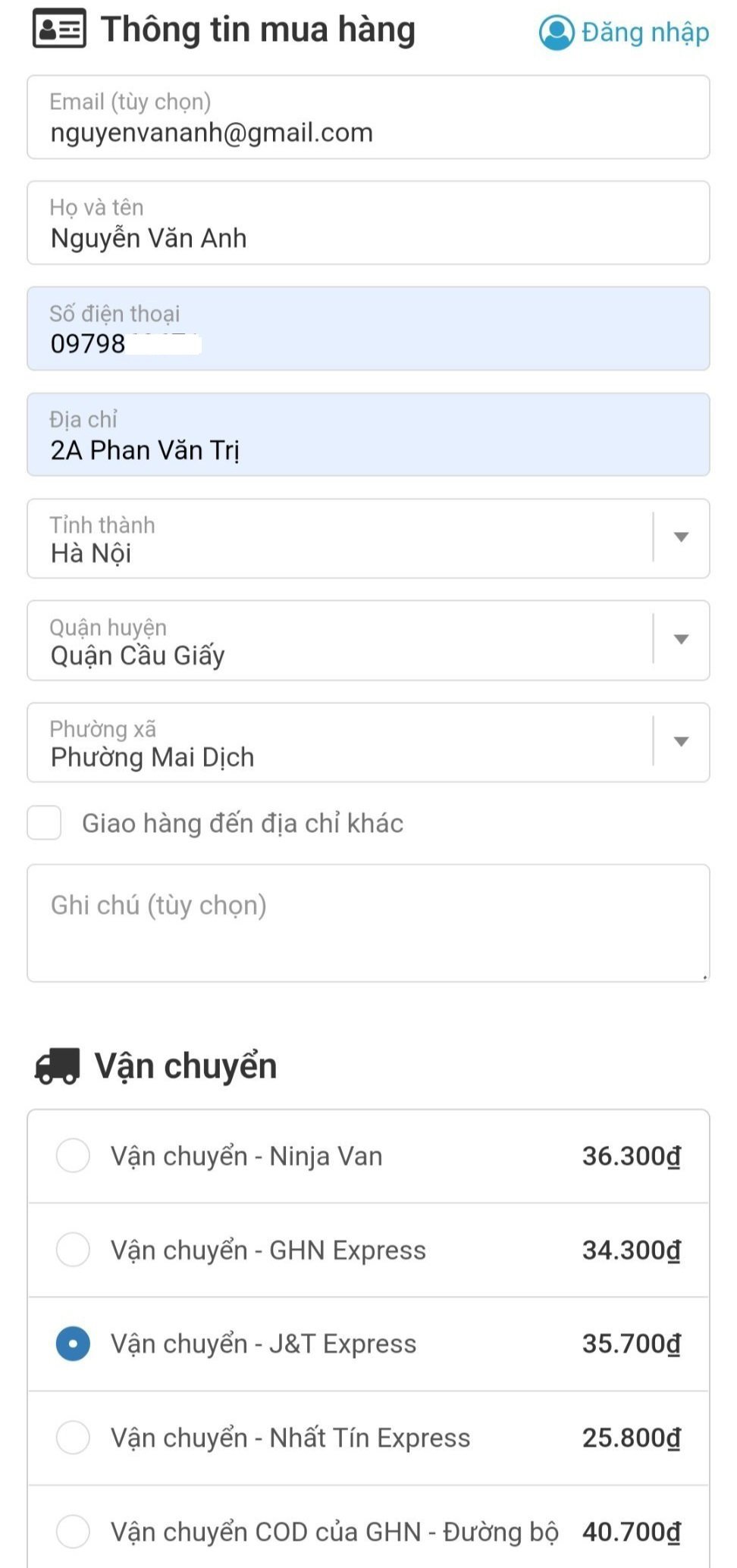The image size is (737, 1568).
Task: Check Giao hàng đến địa chỉ khác
Action: pyautogui.click(x=44, y=823)
